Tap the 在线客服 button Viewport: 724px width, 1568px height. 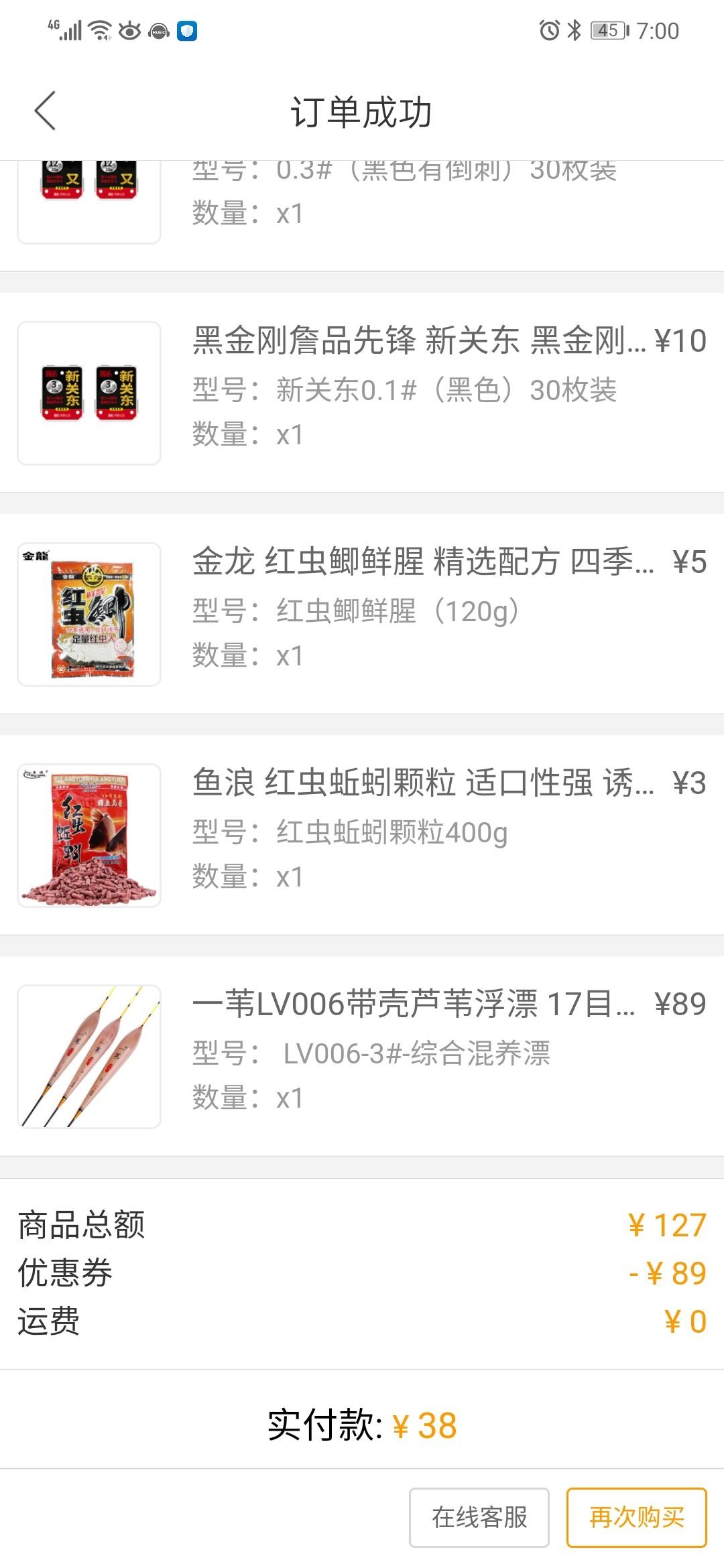pos(479,1517)
